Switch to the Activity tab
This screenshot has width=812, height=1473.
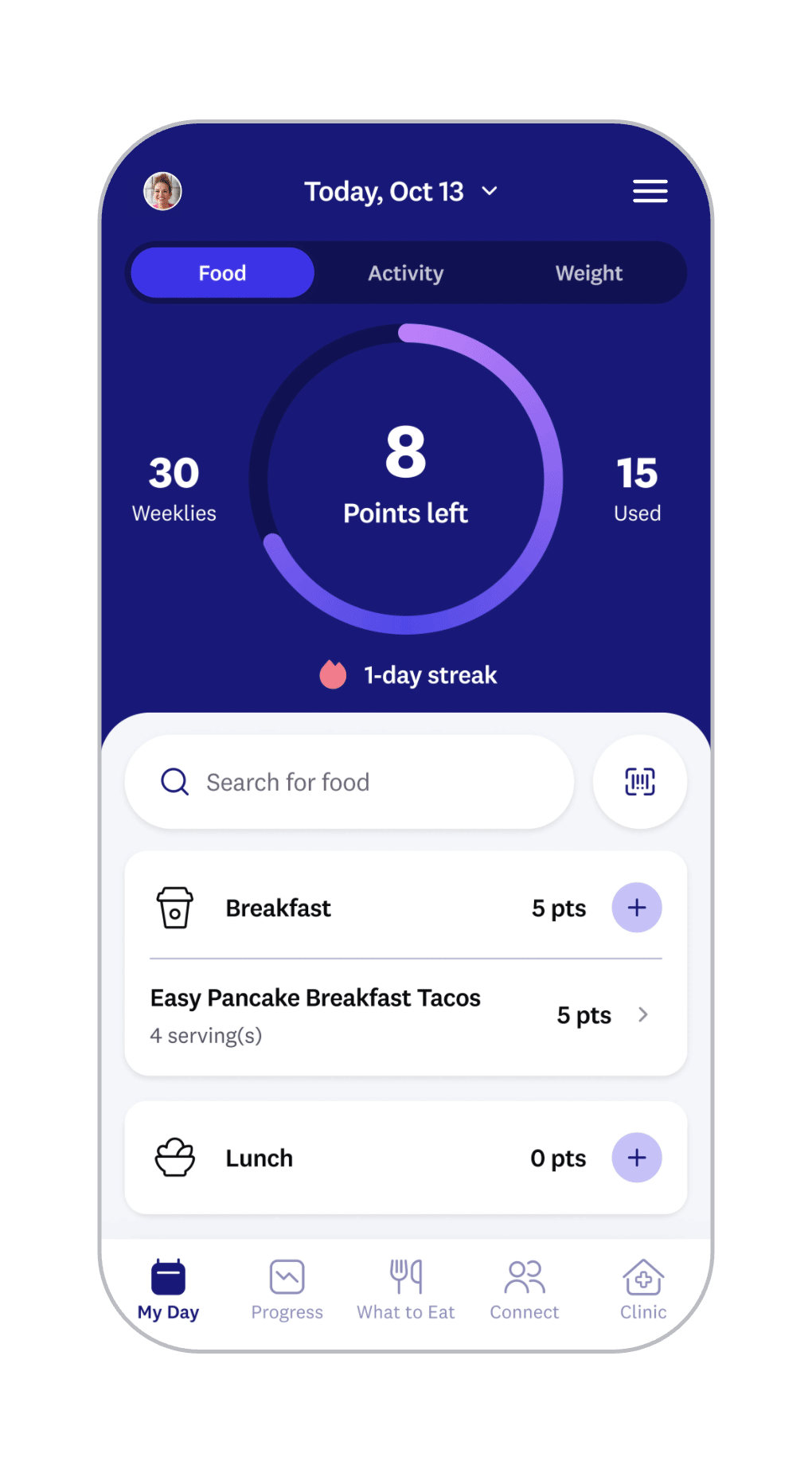point(405,273)
